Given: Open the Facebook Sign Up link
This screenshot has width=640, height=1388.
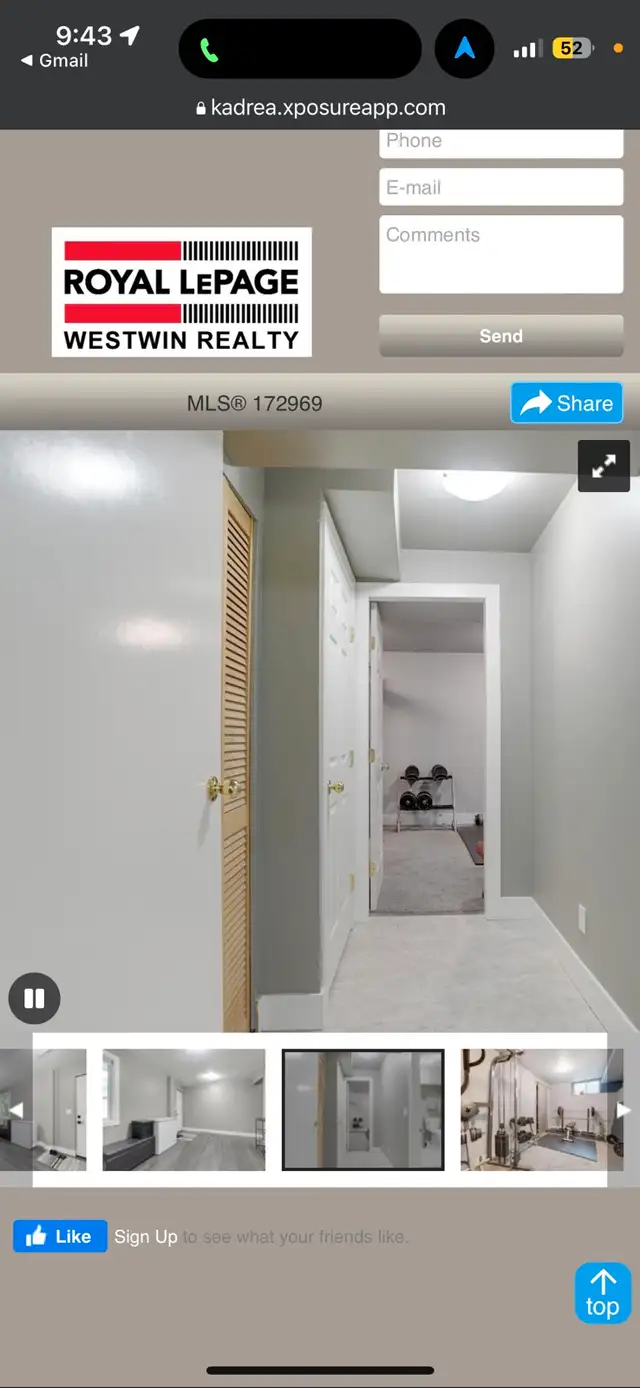Looking at the screenshot, I should coord(146,1237).
